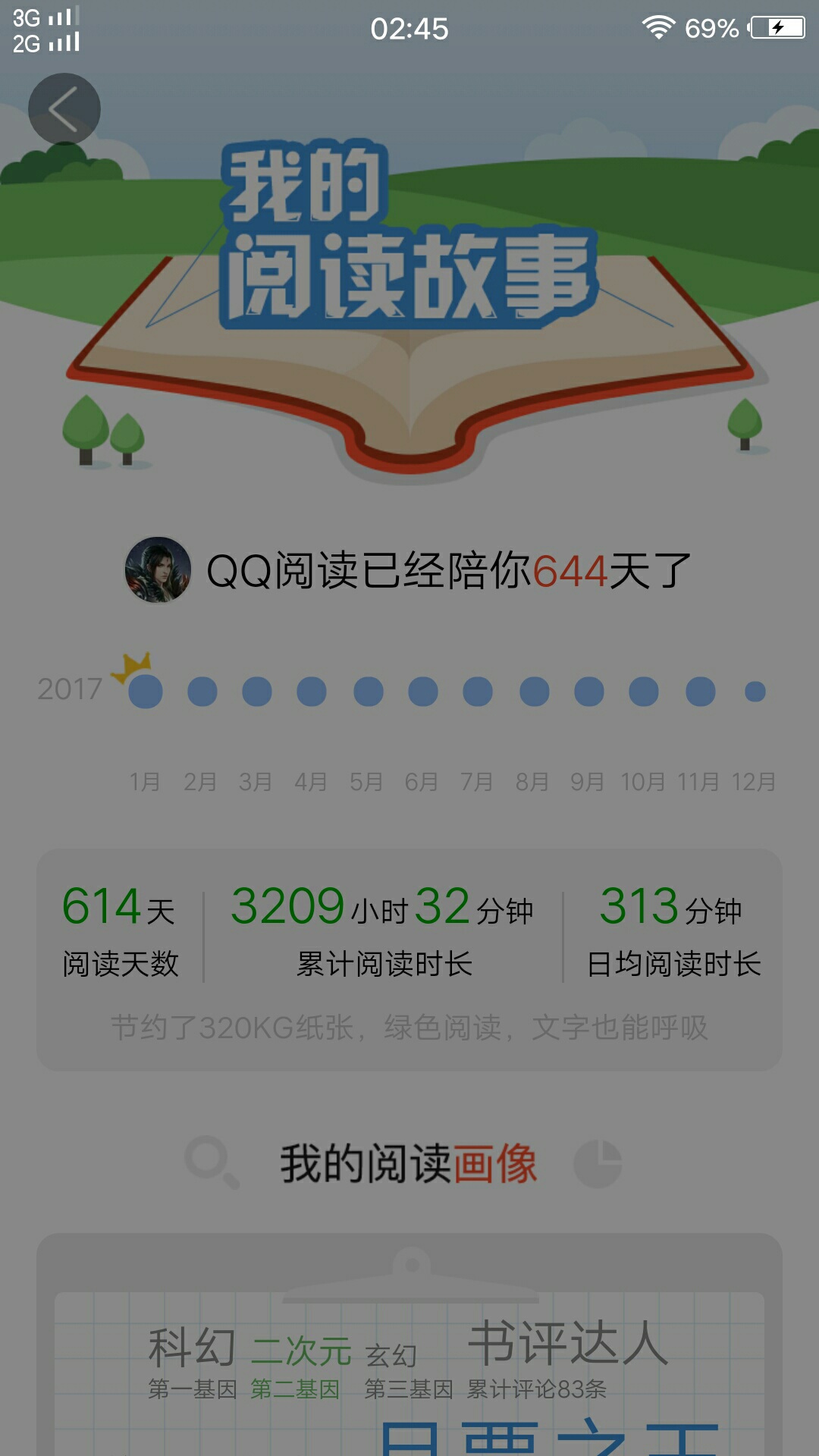The image size is (819, 1456).
Task: Tap the user avatar beside QQ阅读
Action: point(158,570)
